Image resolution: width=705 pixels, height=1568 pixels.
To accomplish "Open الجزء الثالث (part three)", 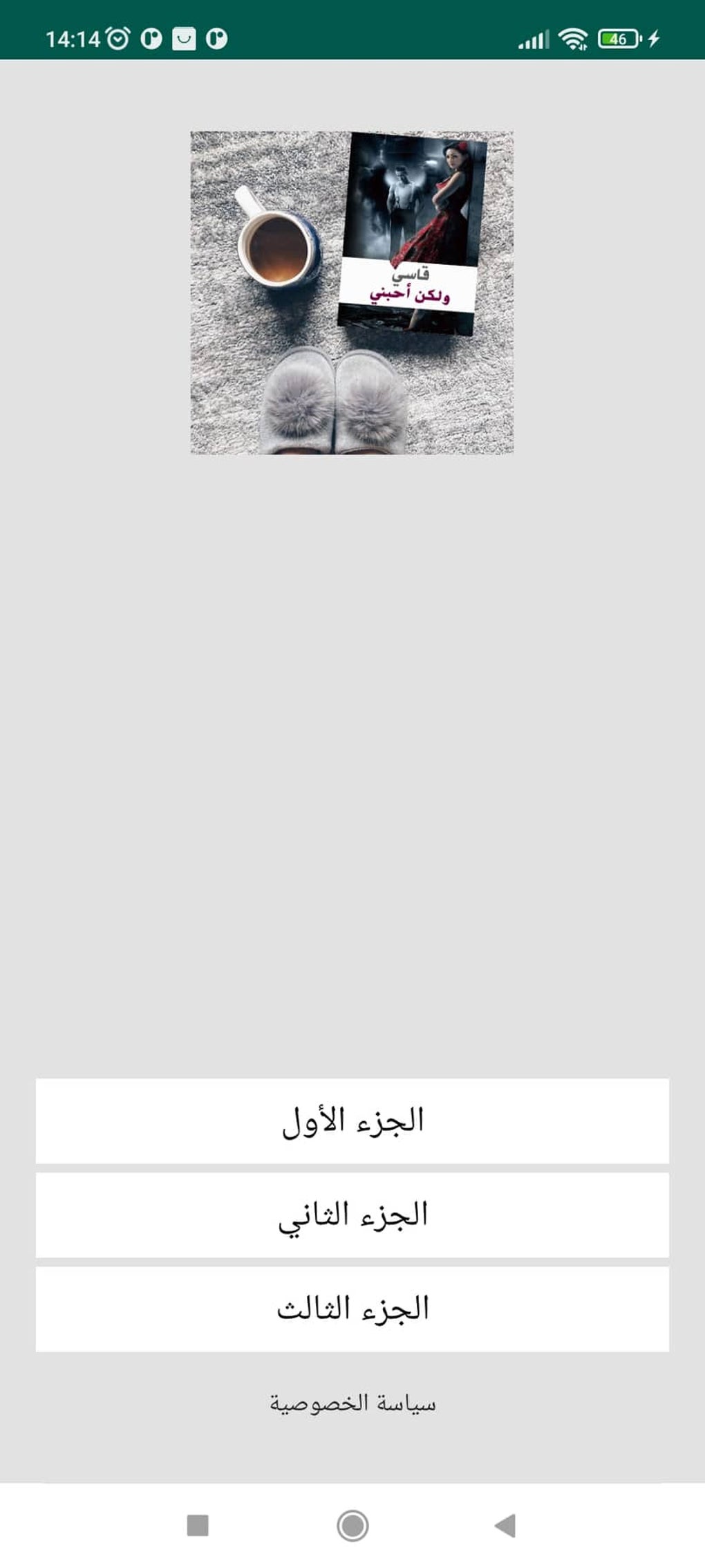I will point(352,1309).
